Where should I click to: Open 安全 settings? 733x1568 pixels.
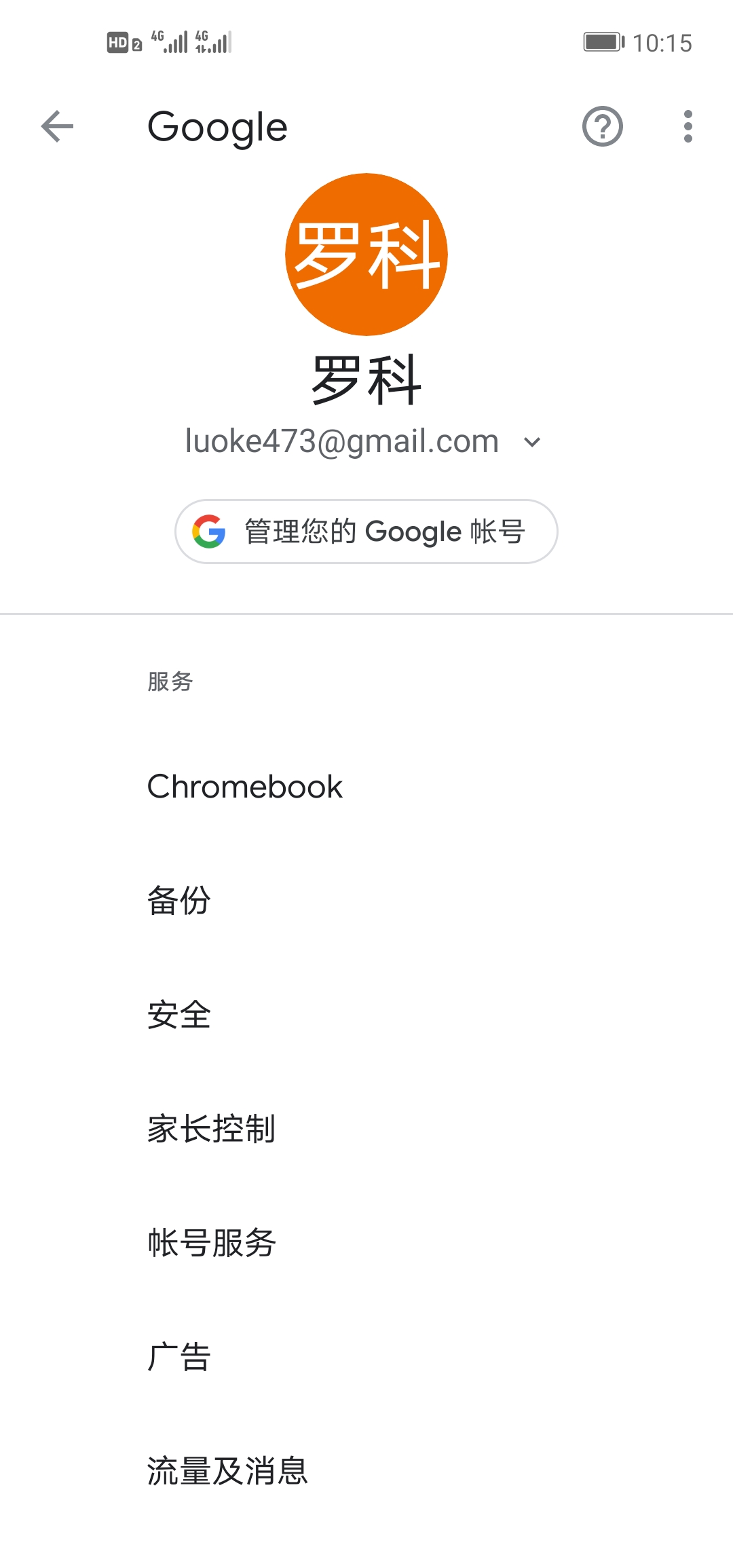click(366, 1015)
